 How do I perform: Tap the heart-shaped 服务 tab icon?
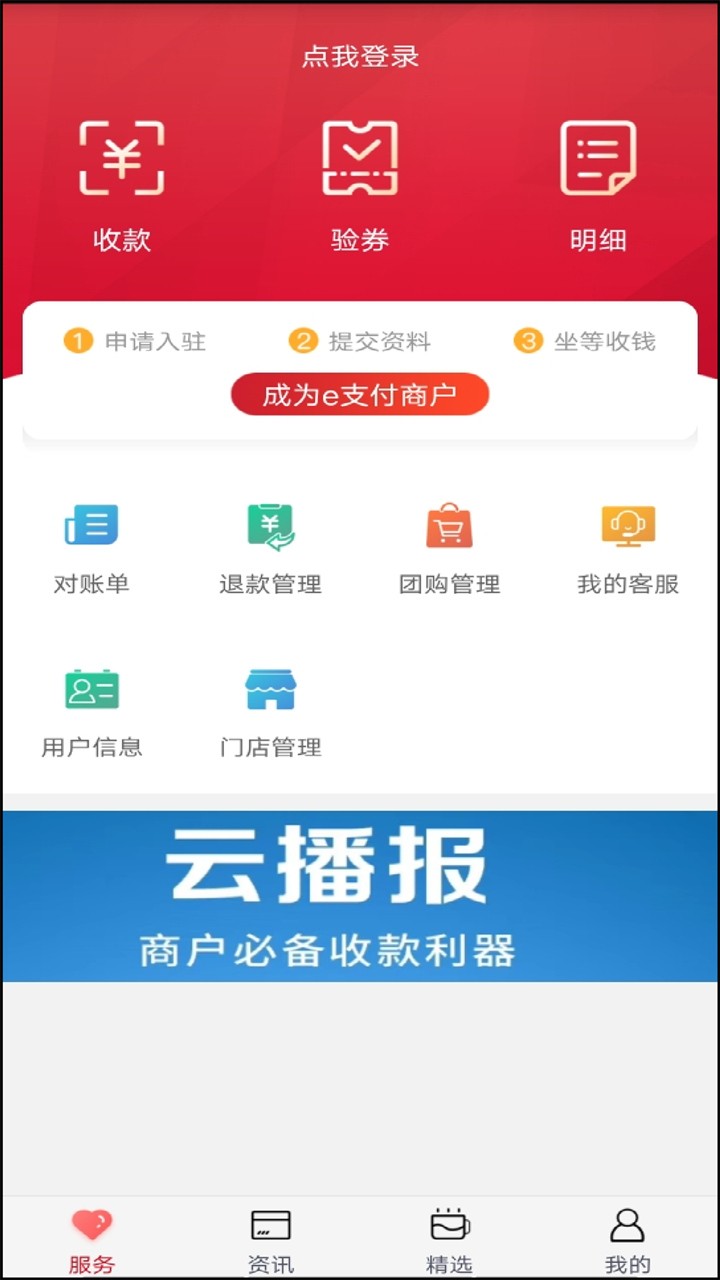[x=92, y=1222]
